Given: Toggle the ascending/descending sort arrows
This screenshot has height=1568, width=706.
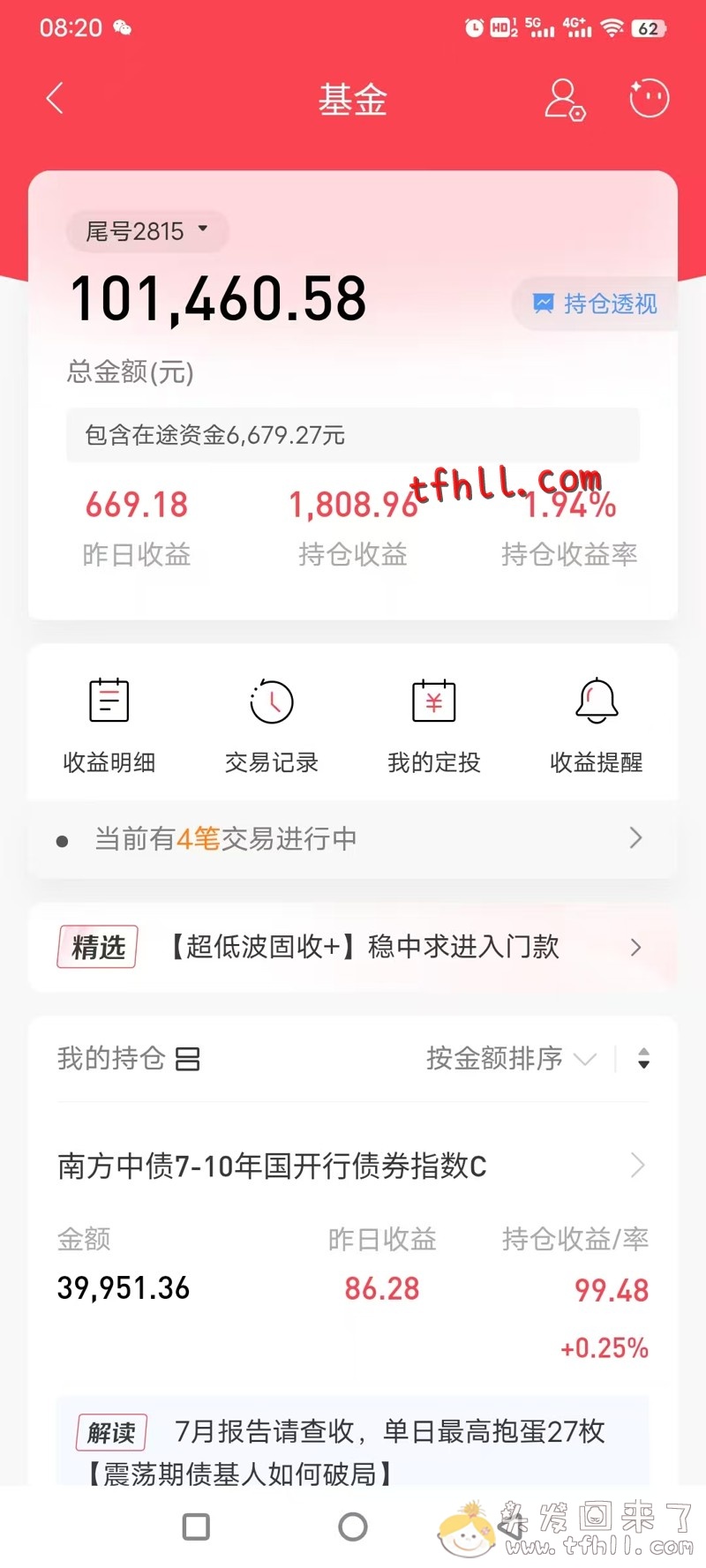Looking at the screenshot, I should pyautogui.click(x=643, y=1058).
